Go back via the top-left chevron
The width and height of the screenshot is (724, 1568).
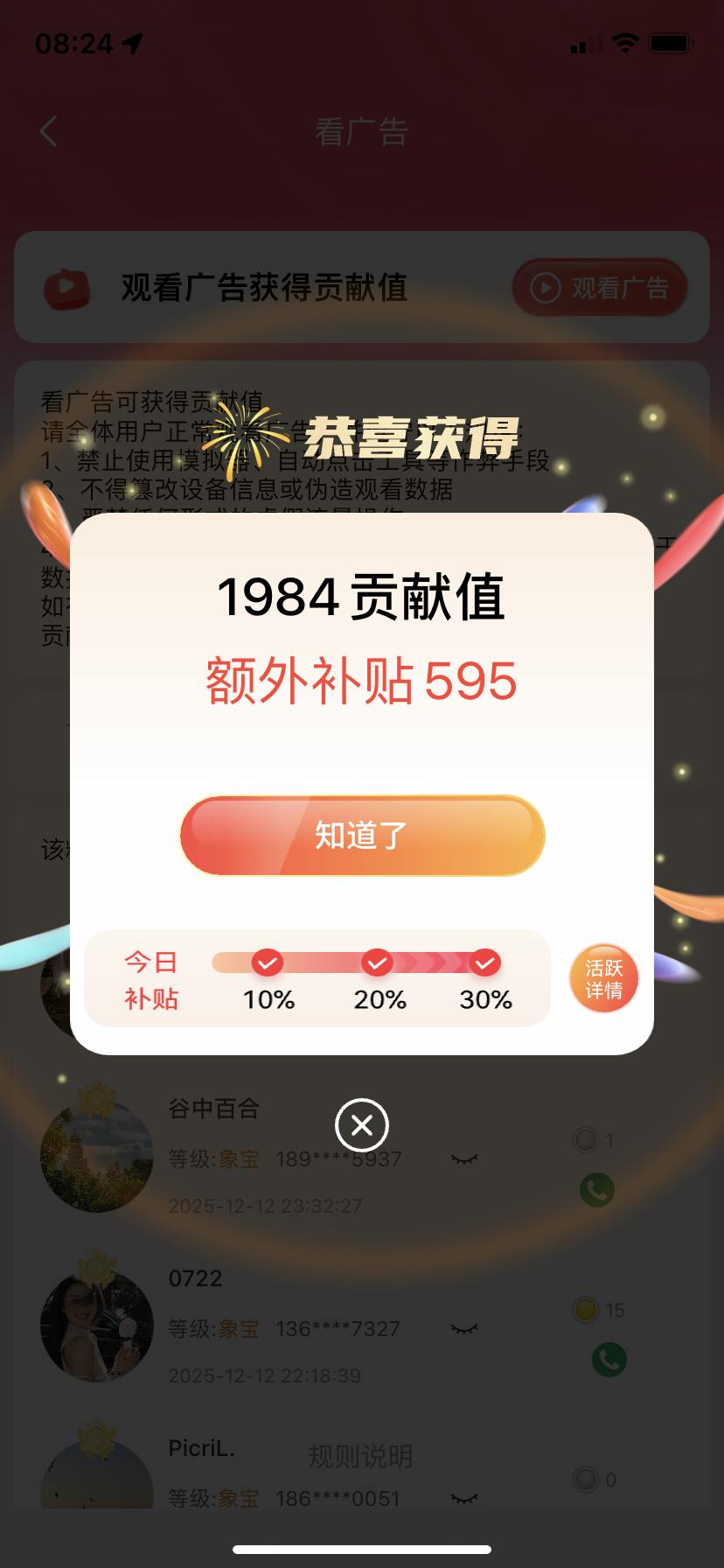coord(48,129)
